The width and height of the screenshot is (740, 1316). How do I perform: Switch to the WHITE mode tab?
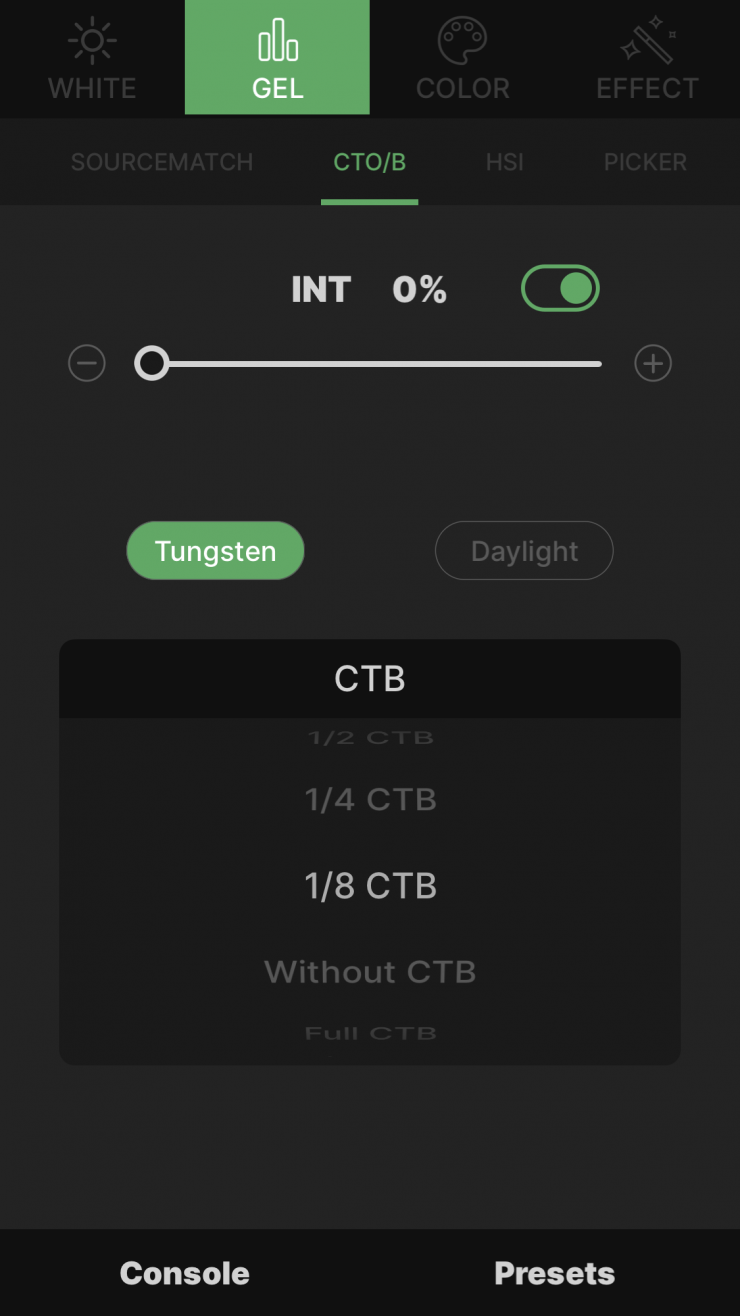click(x=92, y=60)
